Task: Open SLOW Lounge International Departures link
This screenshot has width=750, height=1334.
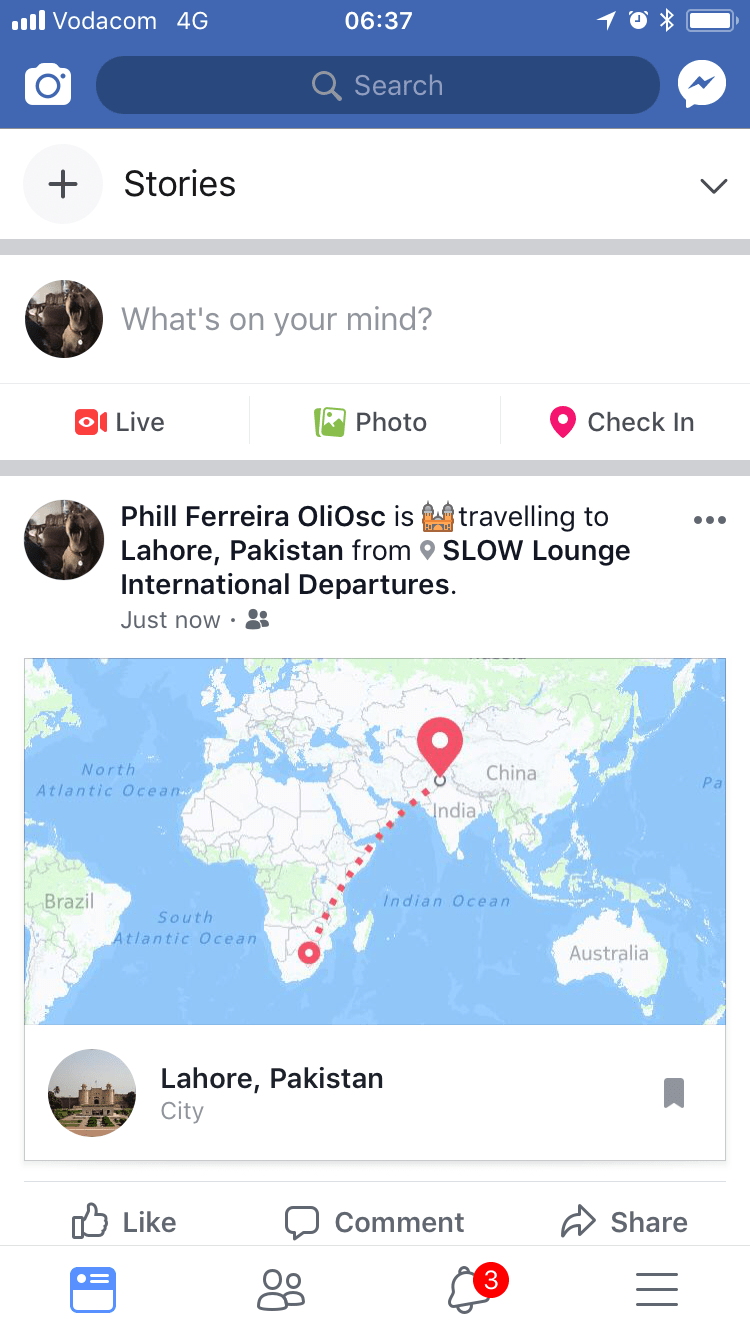Action: pyautogui.click(x=536, y=551)
